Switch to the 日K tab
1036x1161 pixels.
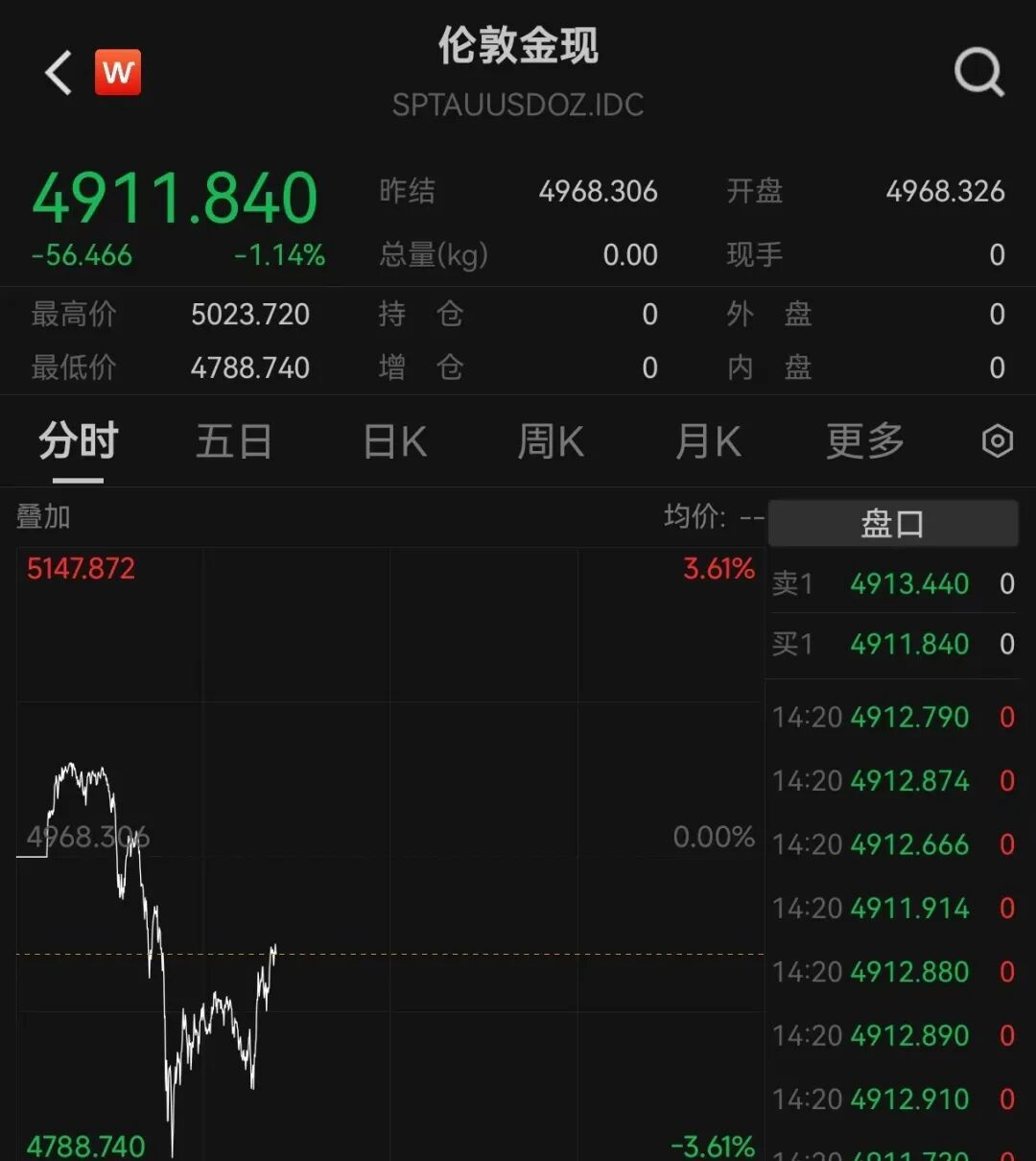coord(395,442)
